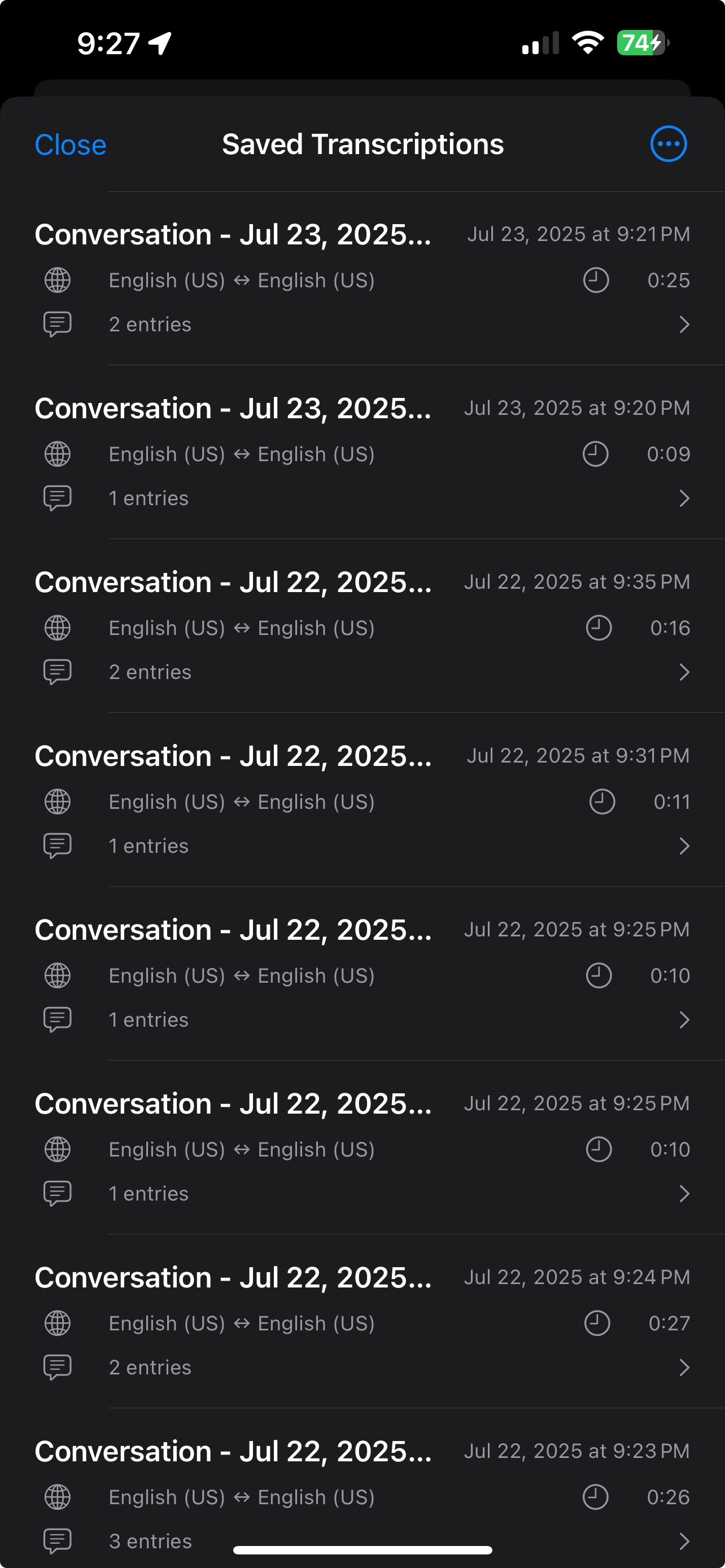Select the Saved Transcriptions title
Screen dimensions: 725x1568
point(363,144)
